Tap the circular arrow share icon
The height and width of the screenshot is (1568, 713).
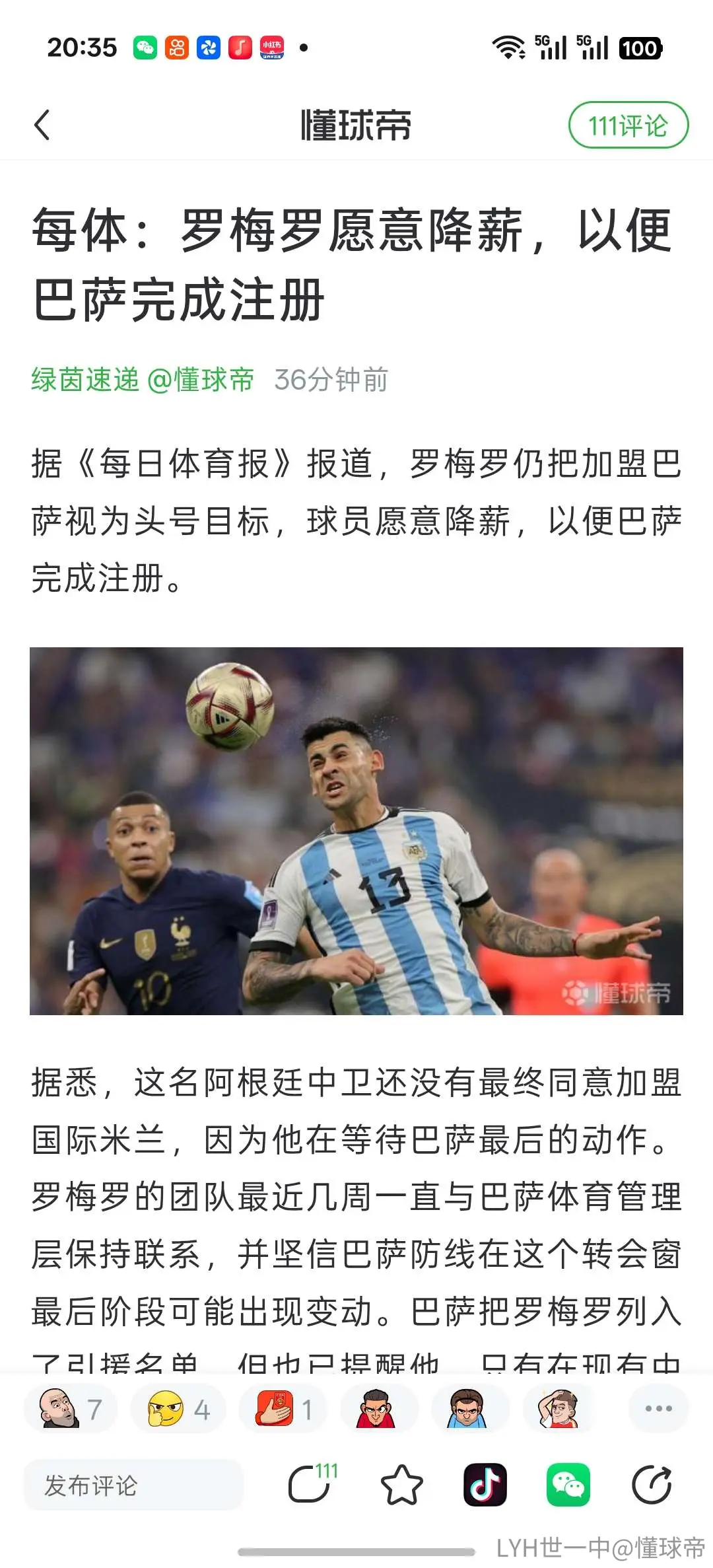(x=652, y=1485)
